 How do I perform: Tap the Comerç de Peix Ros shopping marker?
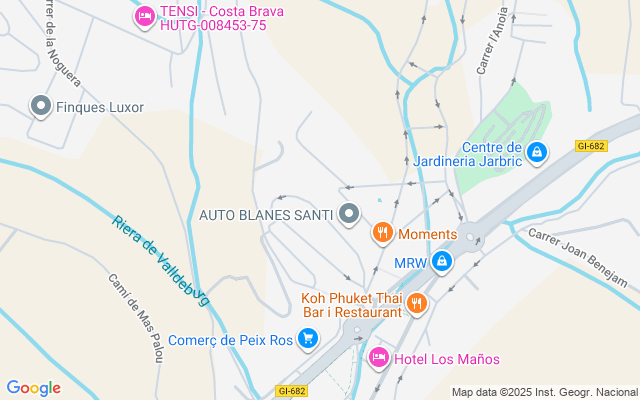click(307, 339)
